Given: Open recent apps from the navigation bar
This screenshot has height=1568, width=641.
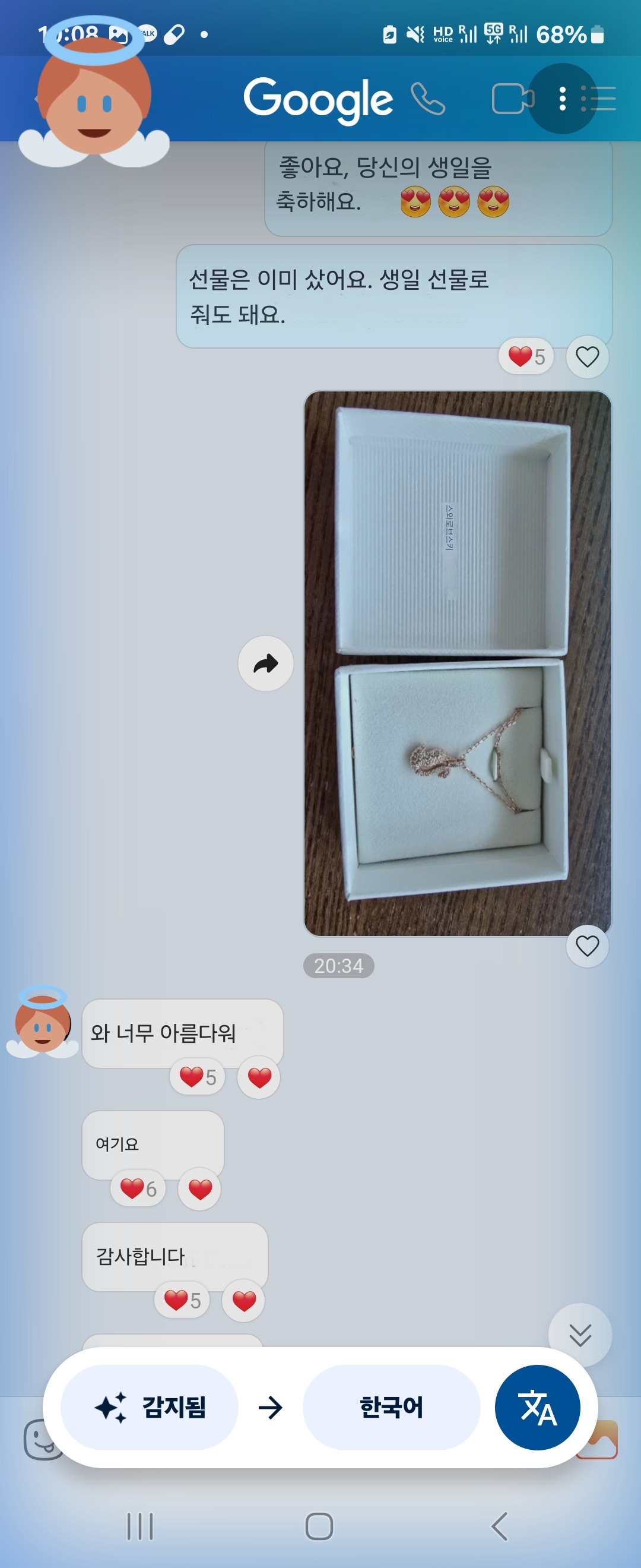Looking at the screenshot, I should click(140, 1526).
